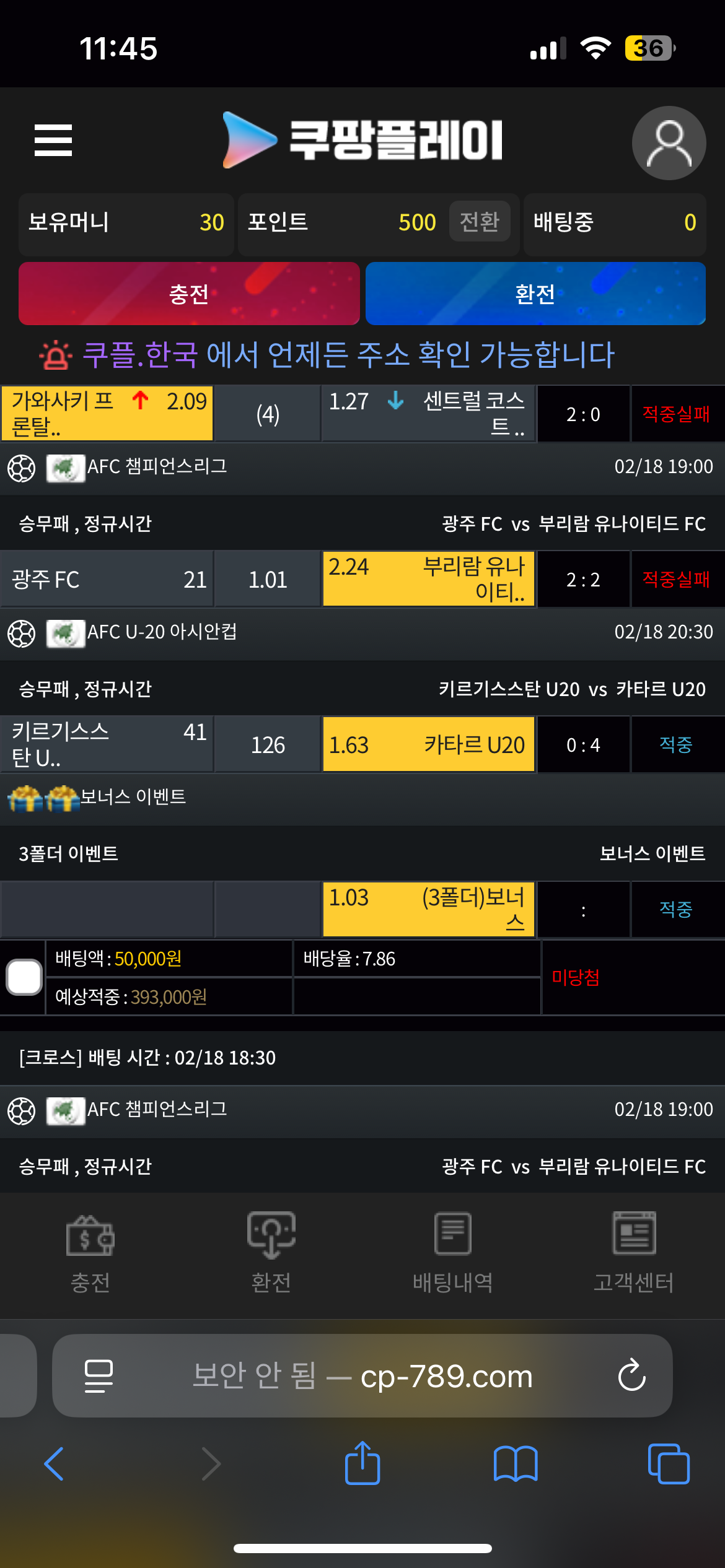Select the checkbox beside 배팅액 50,000원
Image resolution: width=725 pixels, height=1568 pixels.
click(24, 977)
